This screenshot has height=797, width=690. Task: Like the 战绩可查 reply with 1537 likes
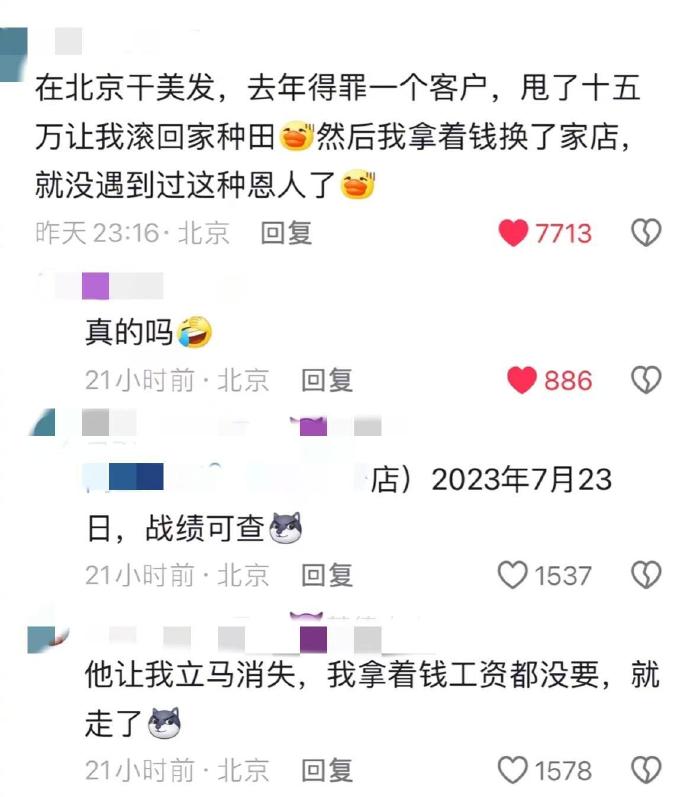513,575
